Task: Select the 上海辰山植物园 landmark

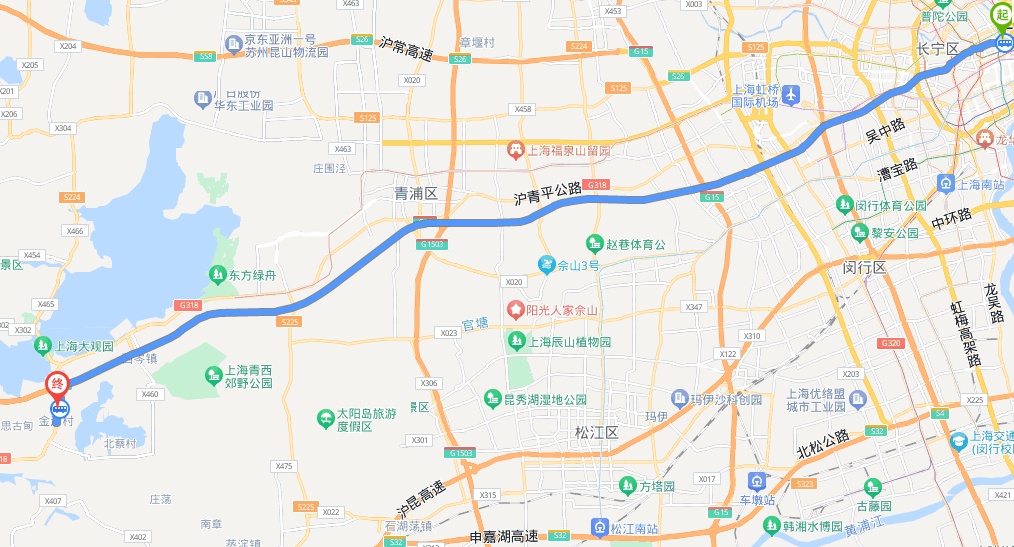Action: pos(516,342)
